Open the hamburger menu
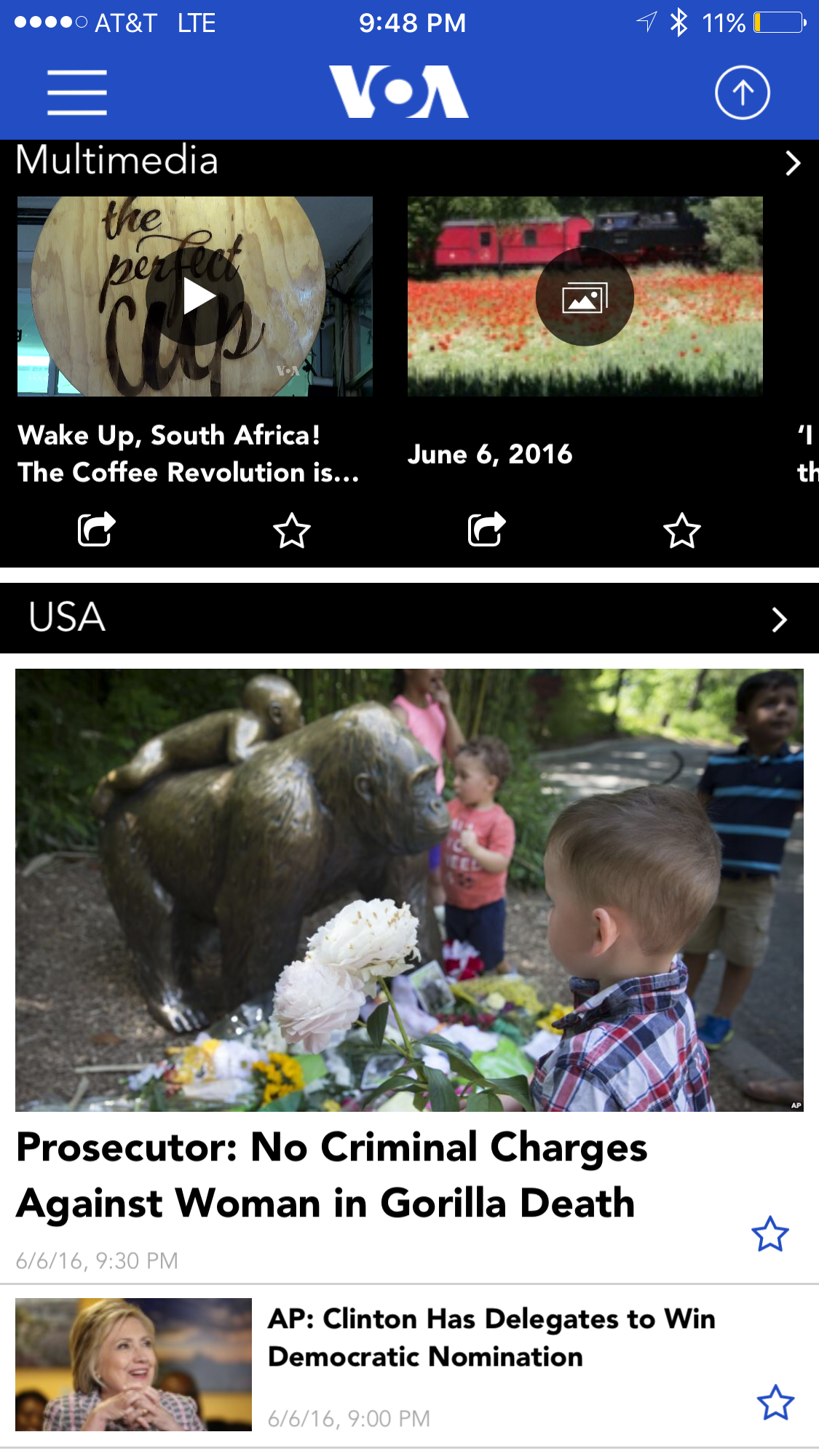The image size is (819, 1456). pos(77,92)
